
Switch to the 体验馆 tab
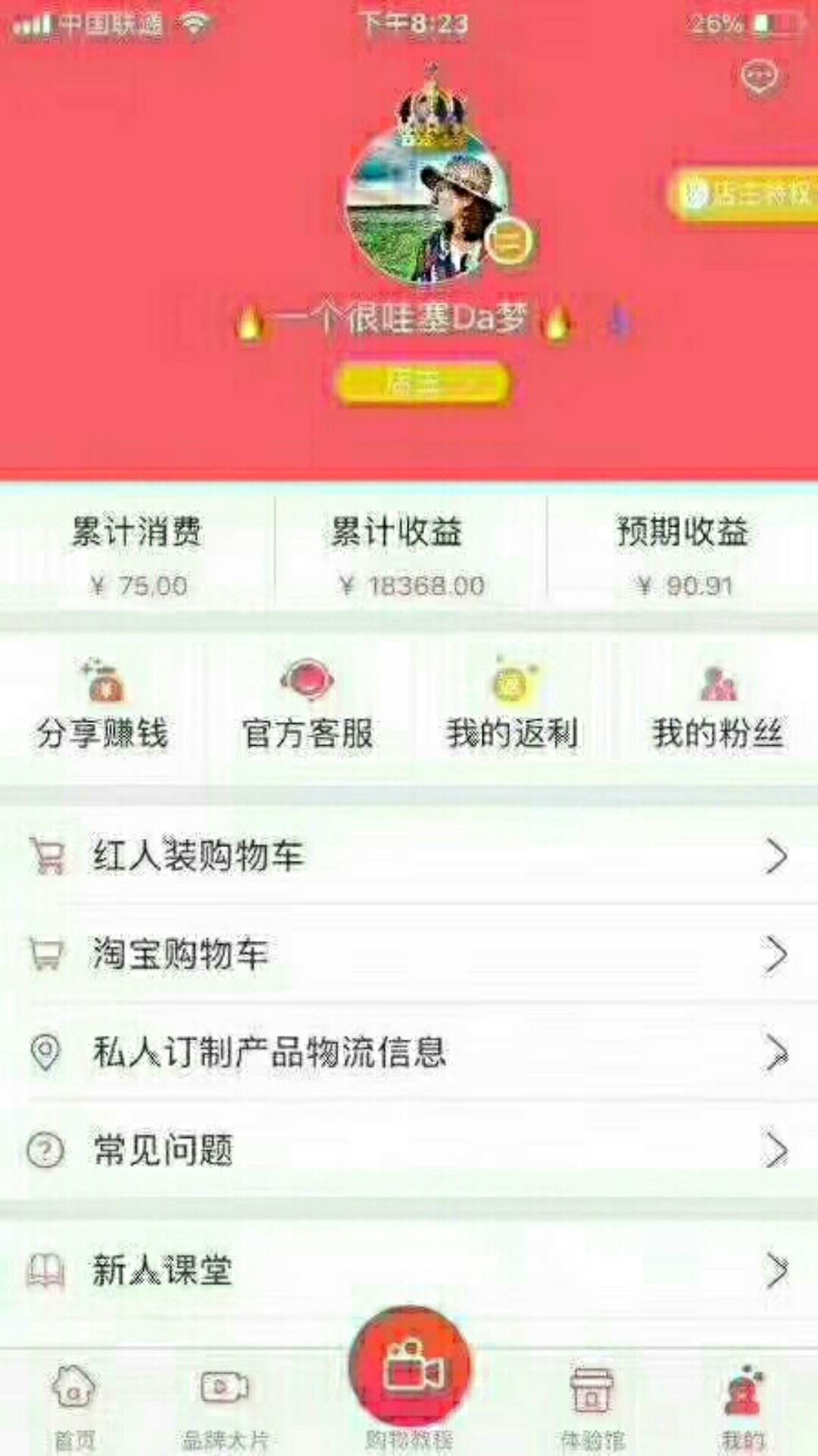[x=592, y=1402]
